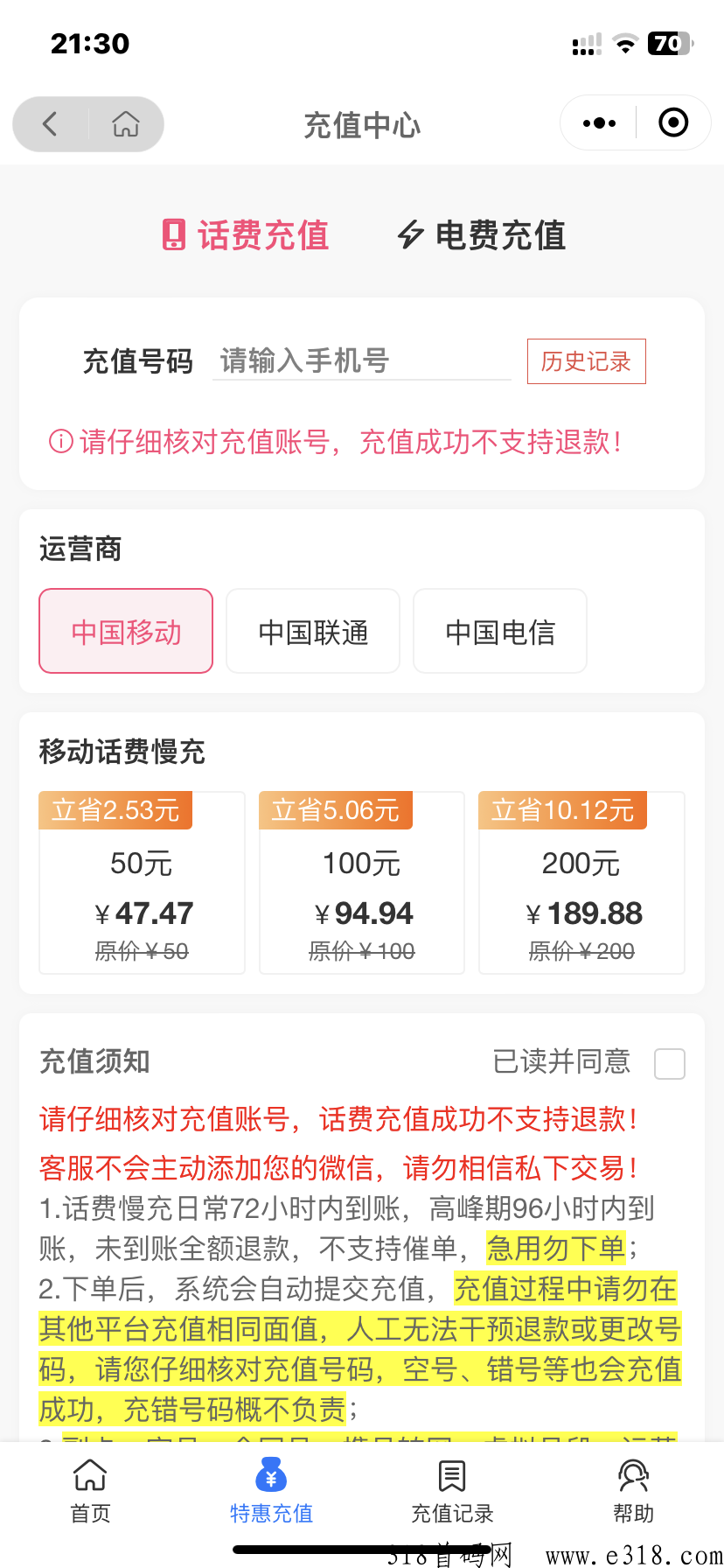Pick the 200元 recharge package
The width and height of the screenshot is (724, 1568).
pos(581,883)
